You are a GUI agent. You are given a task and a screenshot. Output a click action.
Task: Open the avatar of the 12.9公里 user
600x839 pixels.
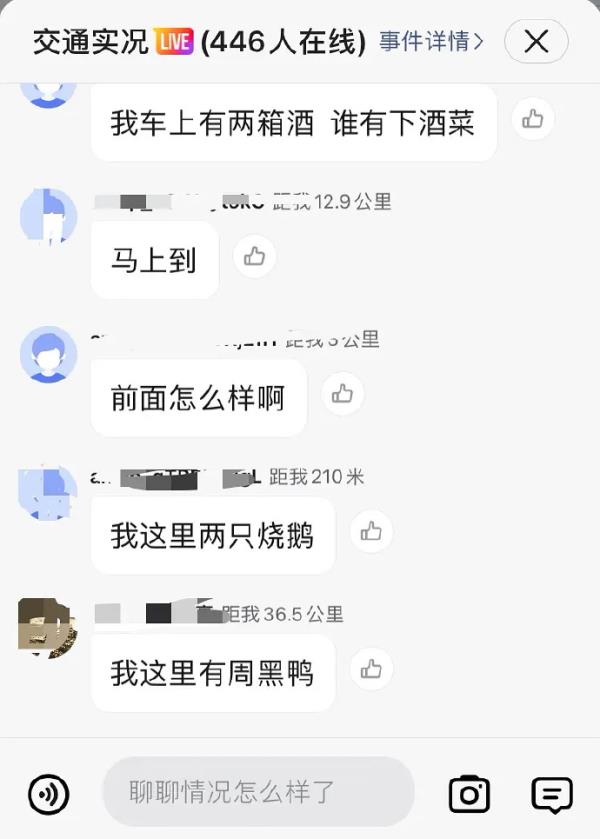click(x=48, y=216)
